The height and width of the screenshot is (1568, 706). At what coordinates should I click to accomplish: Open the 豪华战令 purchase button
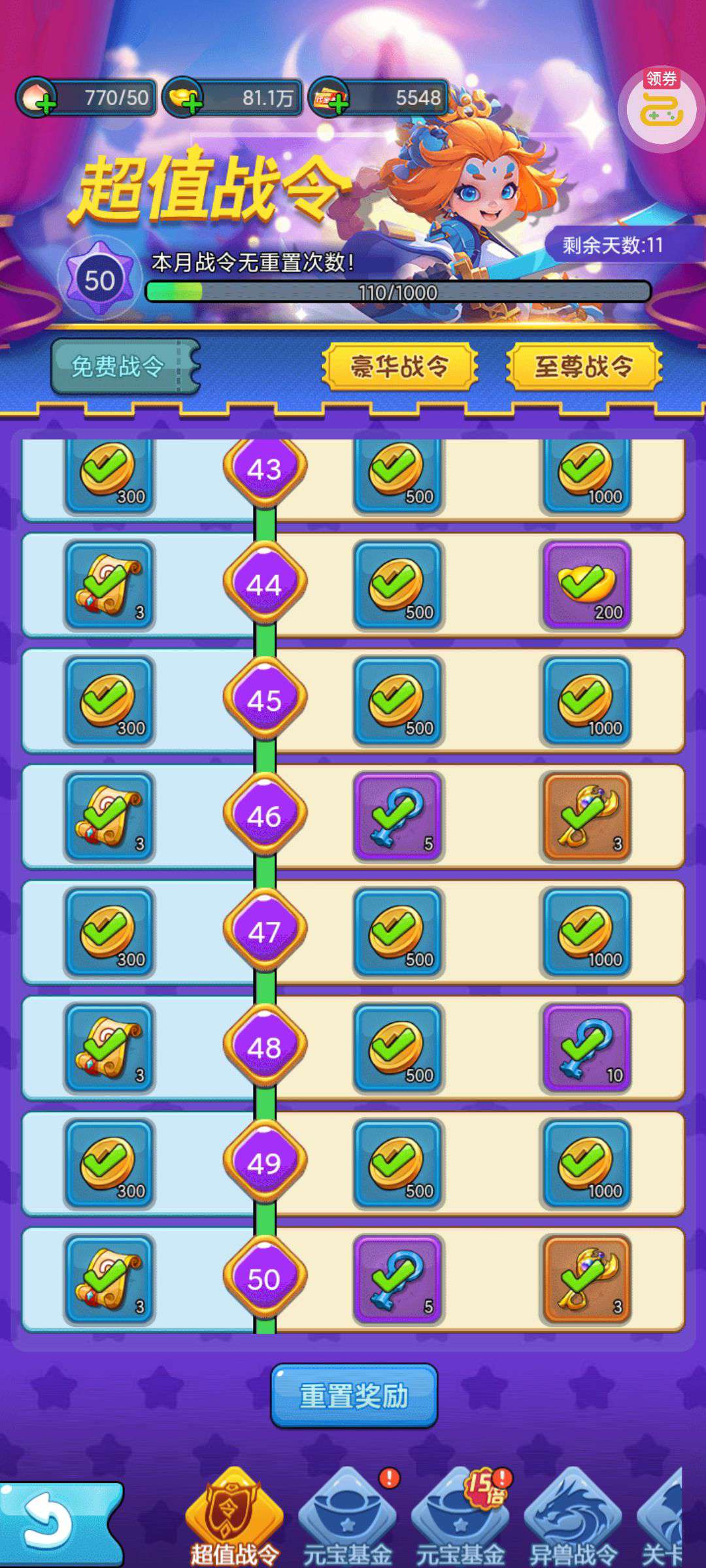[399, 367]
